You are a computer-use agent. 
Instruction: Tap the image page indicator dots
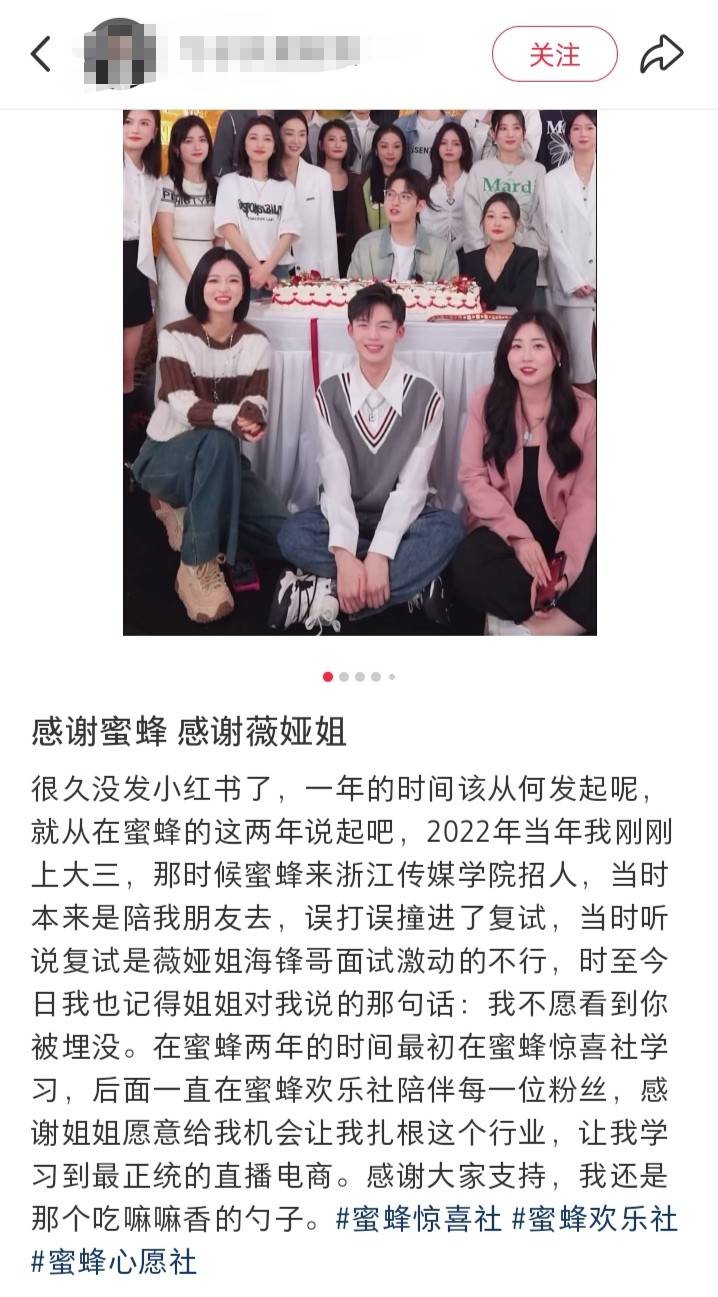click(x=359, y=677)
